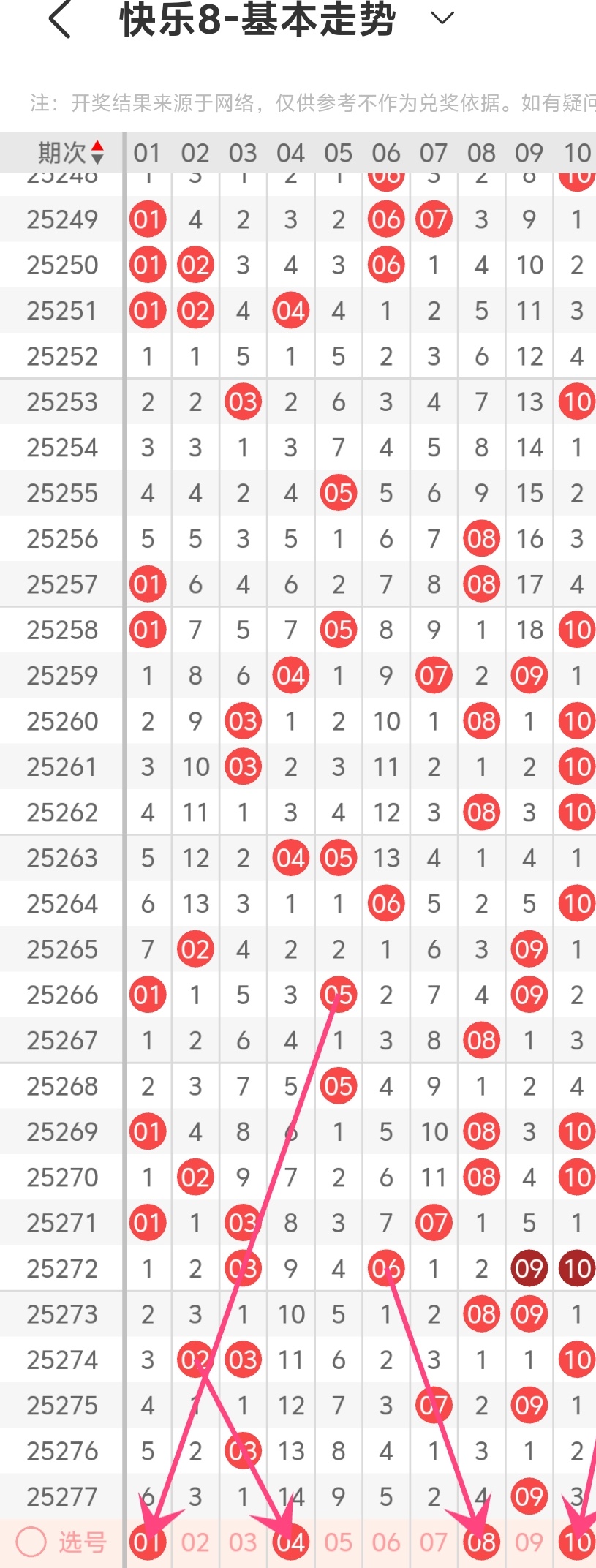Select number 03 in the 选号 row

pyautogui.click(x=243, y=1542)
